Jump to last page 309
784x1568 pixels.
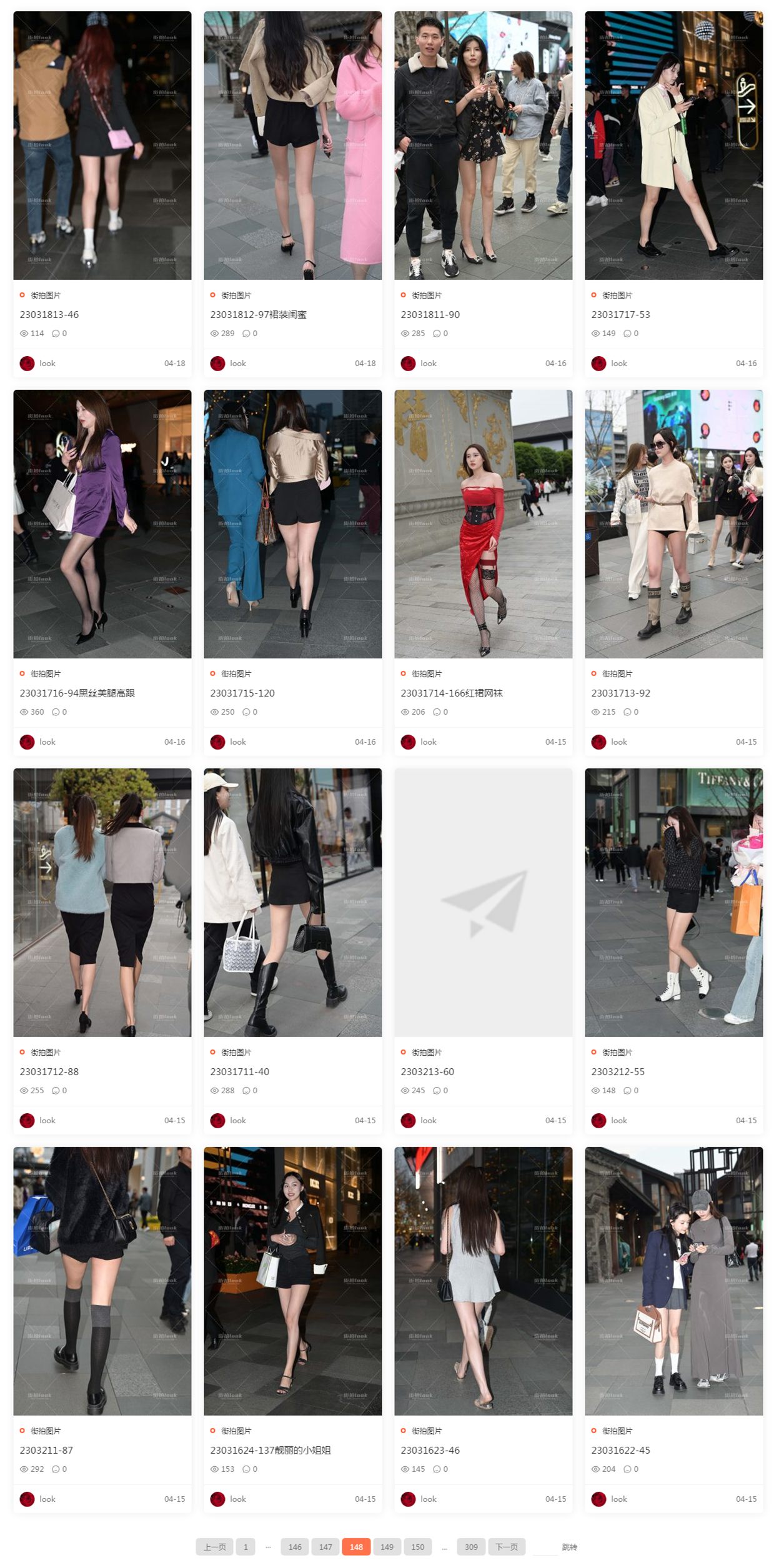click(x=471, y=1547)
